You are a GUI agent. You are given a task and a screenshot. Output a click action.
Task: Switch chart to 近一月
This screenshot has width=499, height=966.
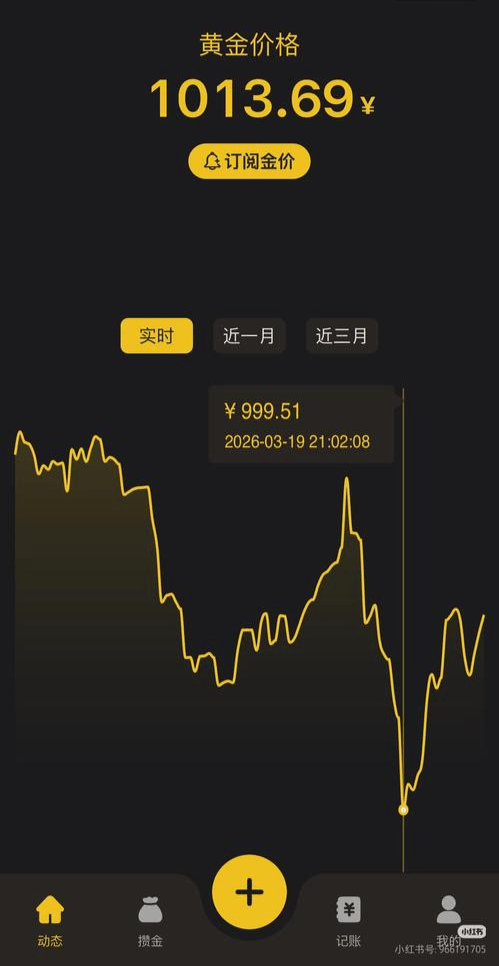click(249, 336)
